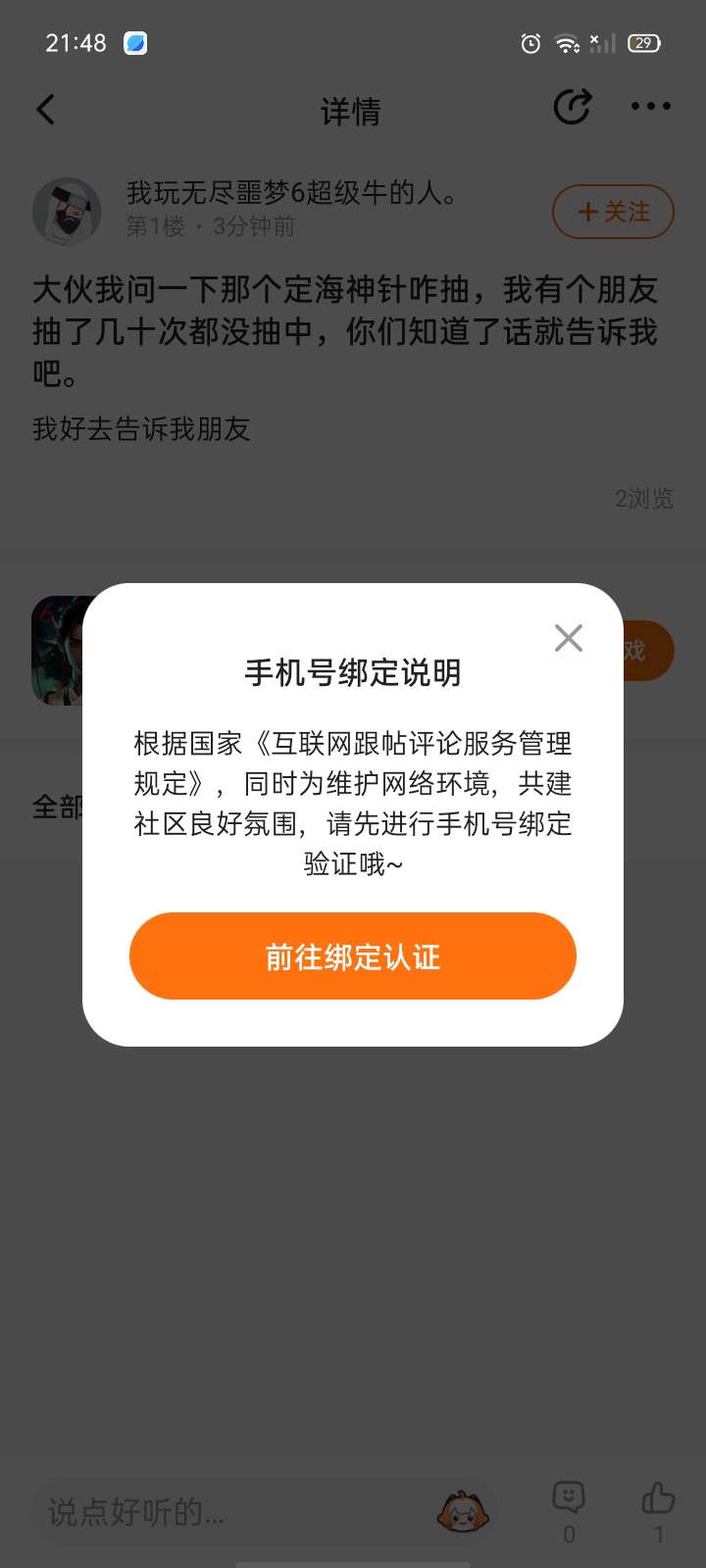Tap 前往绑定认证 button
The image size is (706, 1568).
352,955
